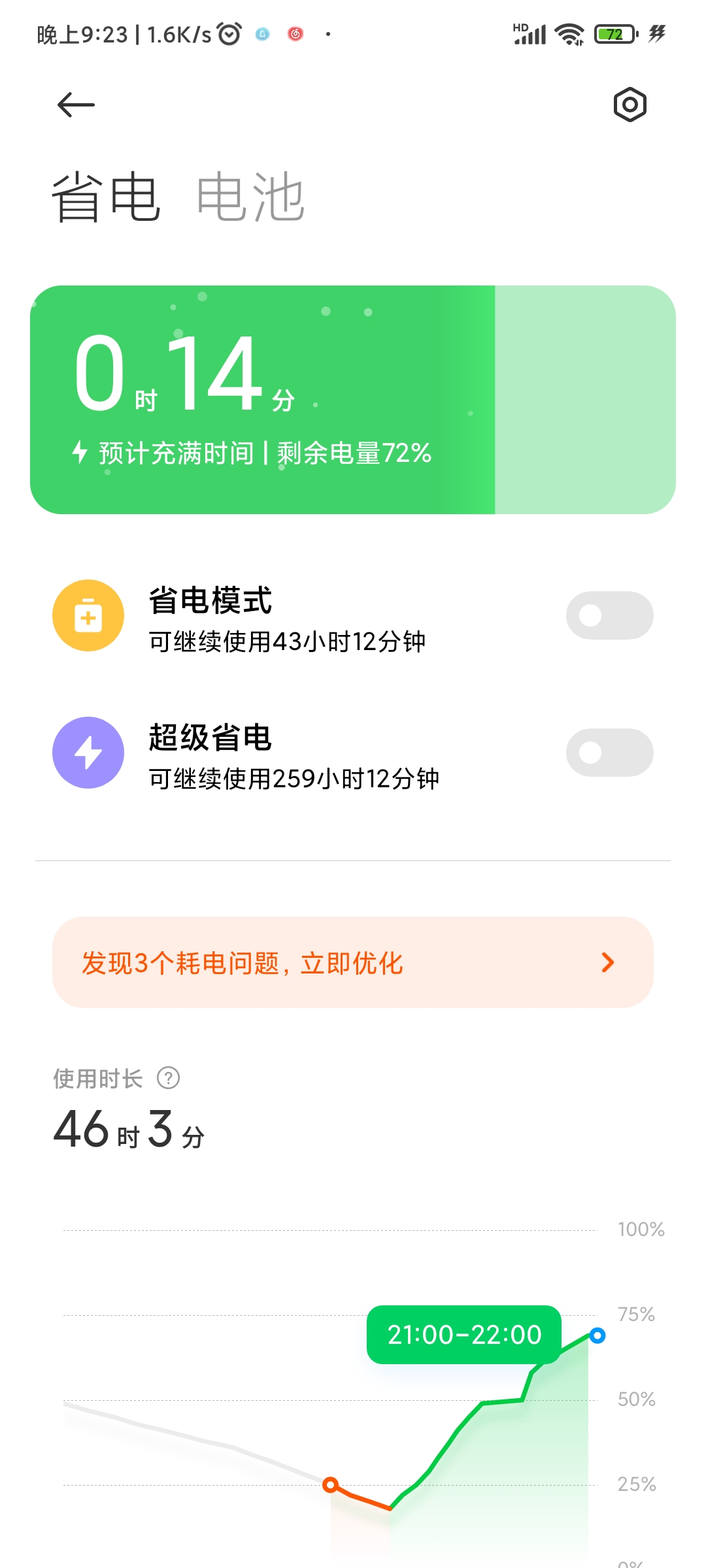706x1568 pixels.
Task: Enable the 省电模式 switch
Action: (609, 615)
